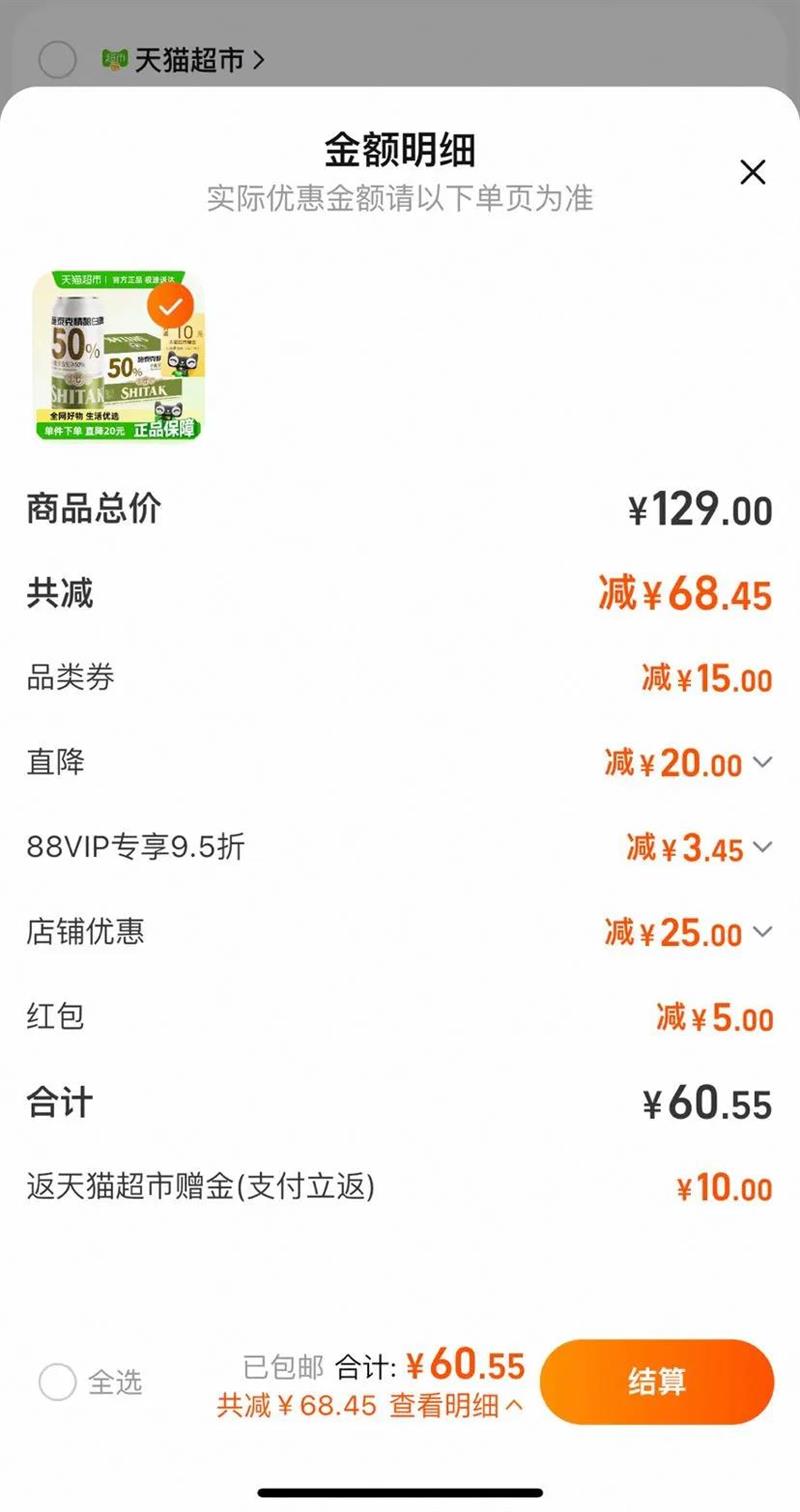Collapse details via 查看明细
The height and width of the screenshot is (1512, 800).
pos(456,1406)
